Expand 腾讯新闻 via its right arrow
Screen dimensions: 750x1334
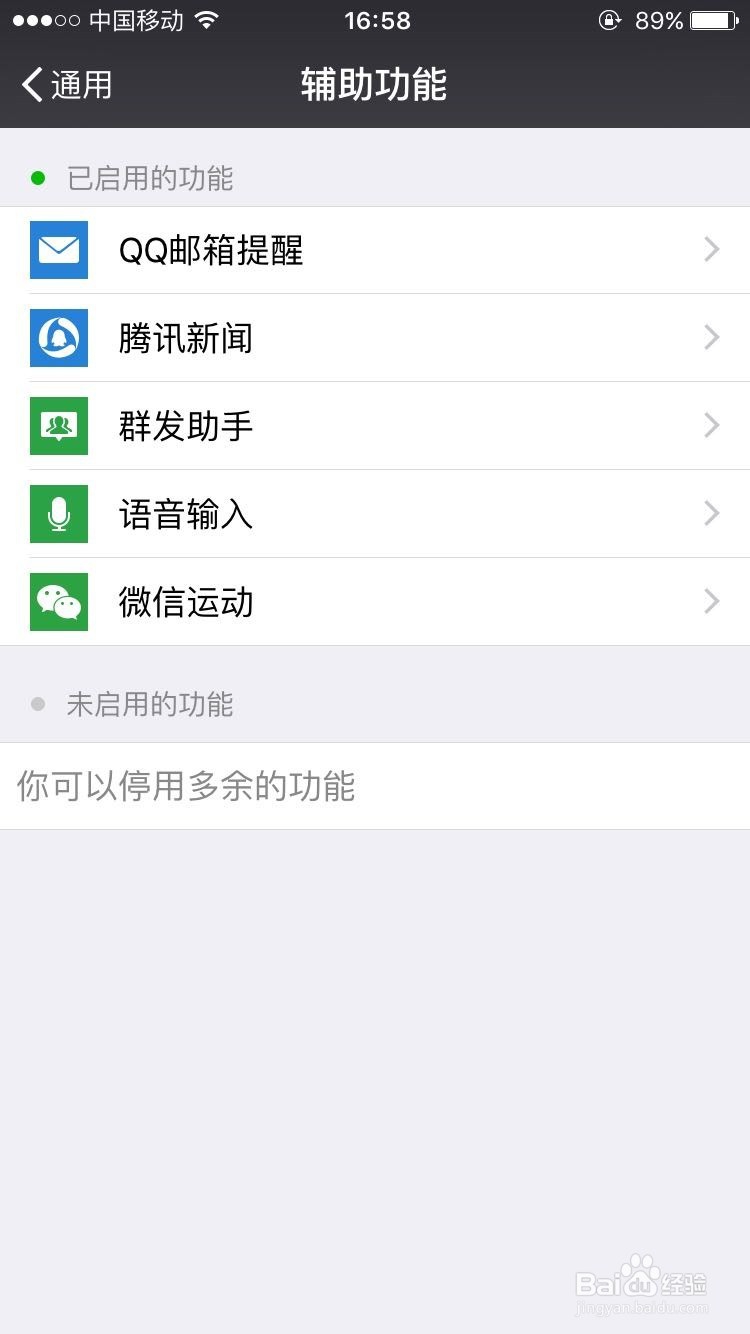(x=711, y=337)
